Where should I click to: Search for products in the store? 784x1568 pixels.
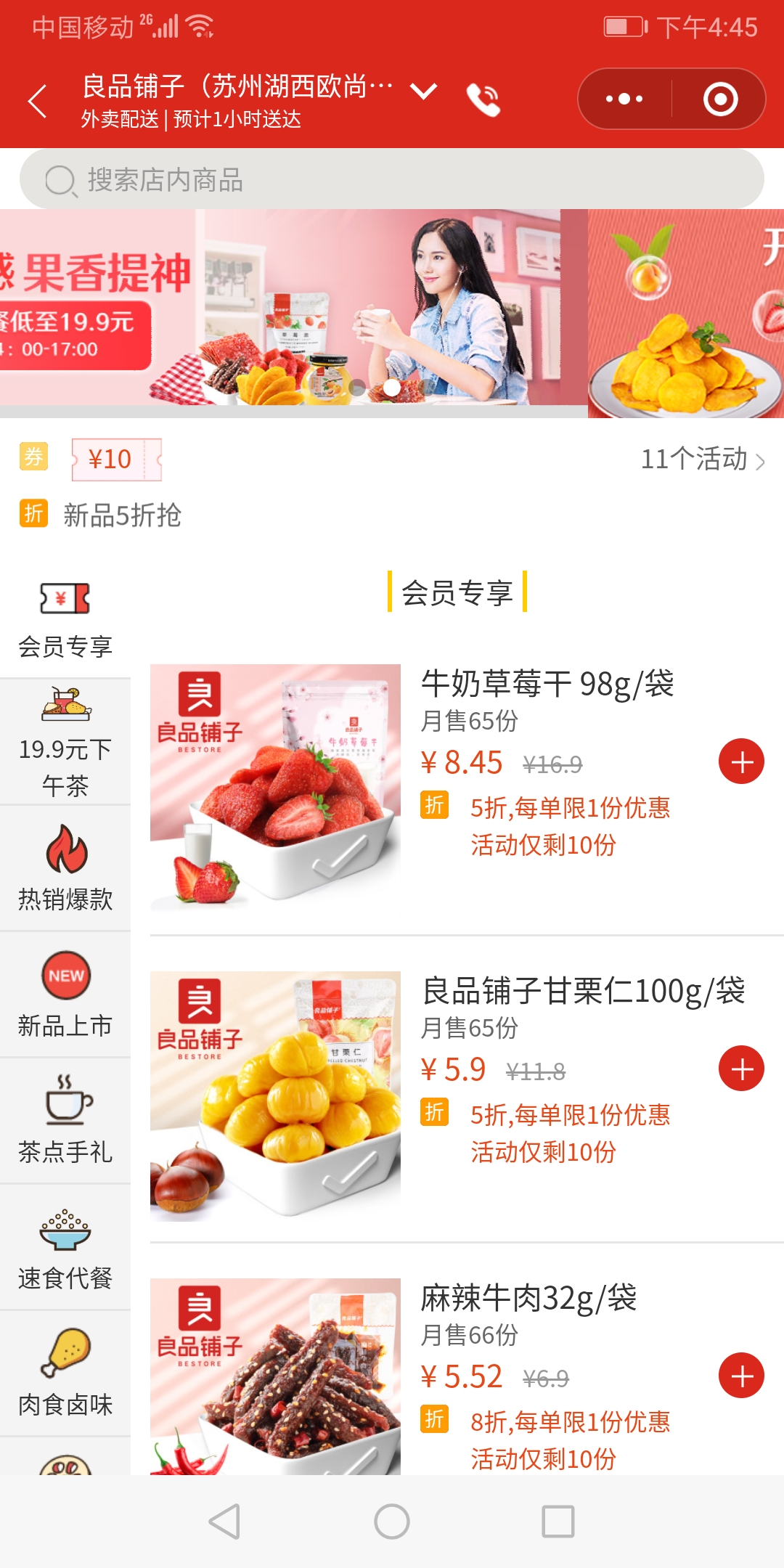click(x=392, y=179)
